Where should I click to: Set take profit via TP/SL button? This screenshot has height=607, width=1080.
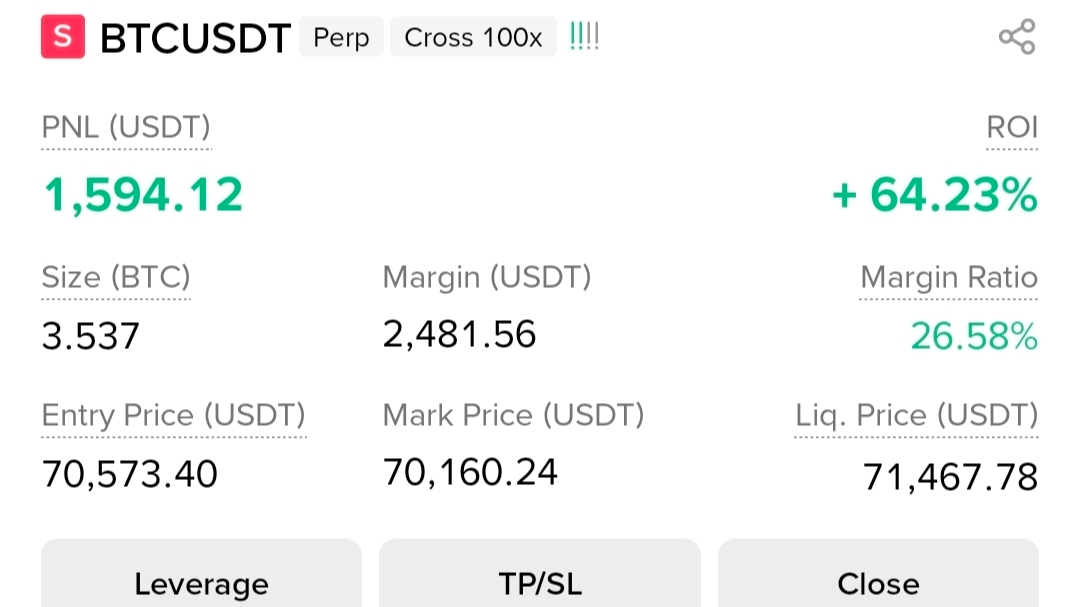540,582
